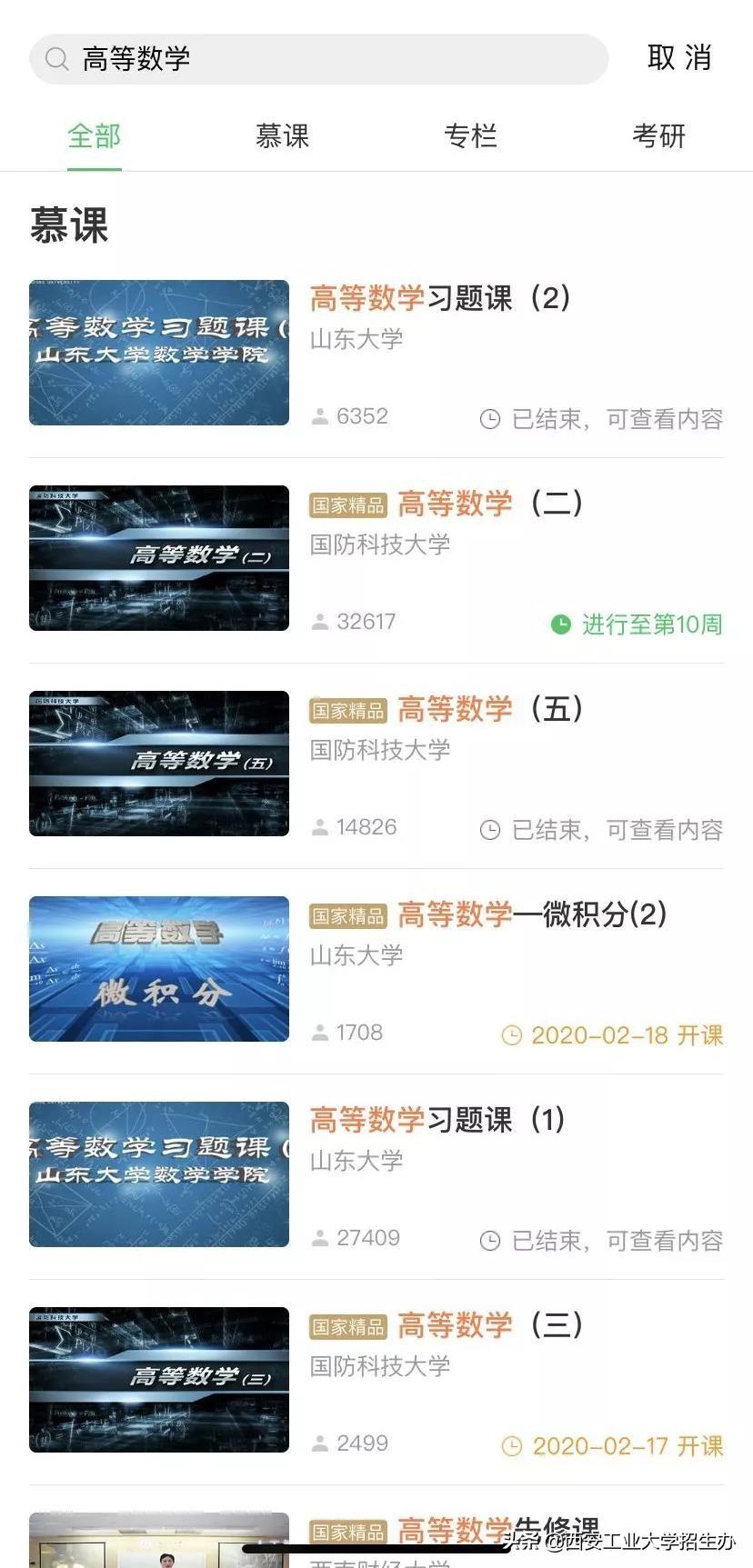The height and width of the screenshot is (1568, 753).
Task: Tap the 高等数学 search field
Action: [x=318, y=59]
